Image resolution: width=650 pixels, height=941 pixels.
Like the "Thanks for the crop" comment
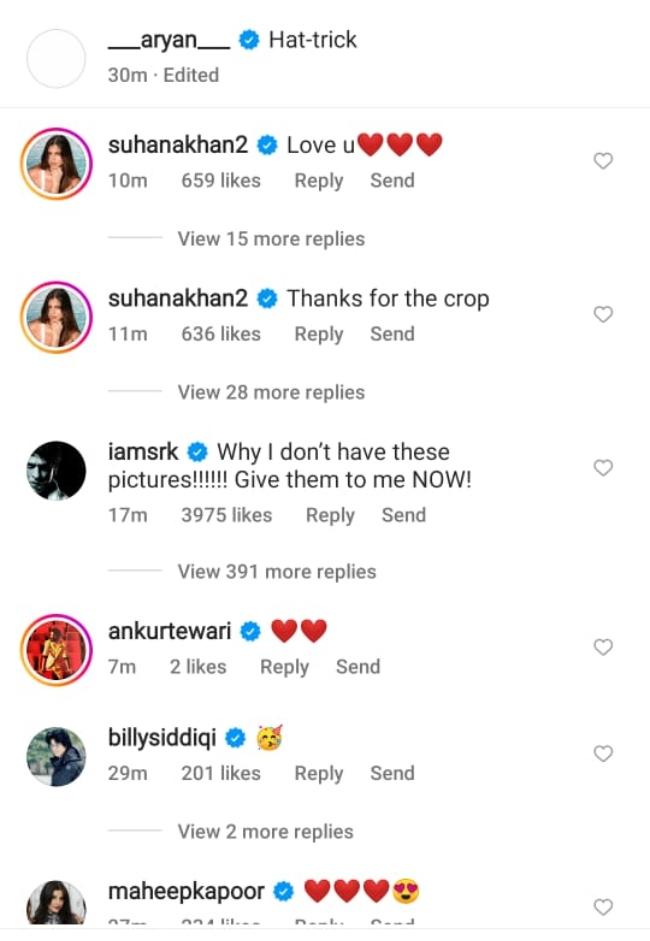(x=603, y=314)
